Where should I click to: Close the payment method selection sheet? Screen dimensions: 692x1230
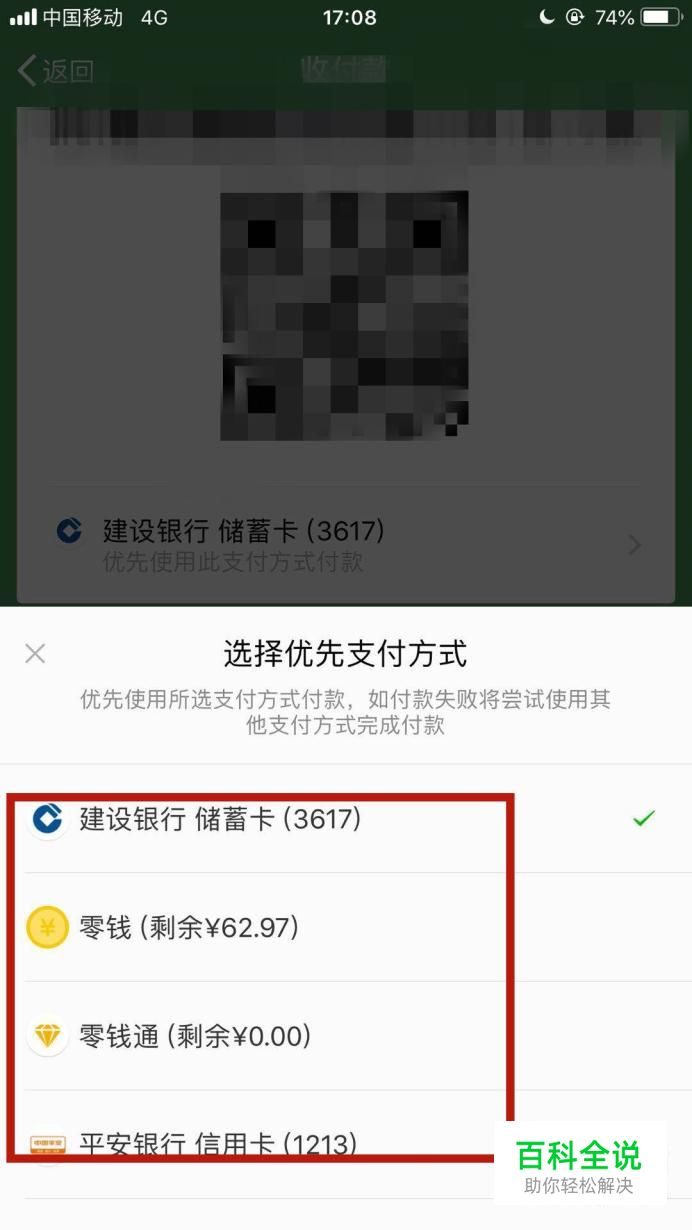pyautogui.click(x=35, y=654)
